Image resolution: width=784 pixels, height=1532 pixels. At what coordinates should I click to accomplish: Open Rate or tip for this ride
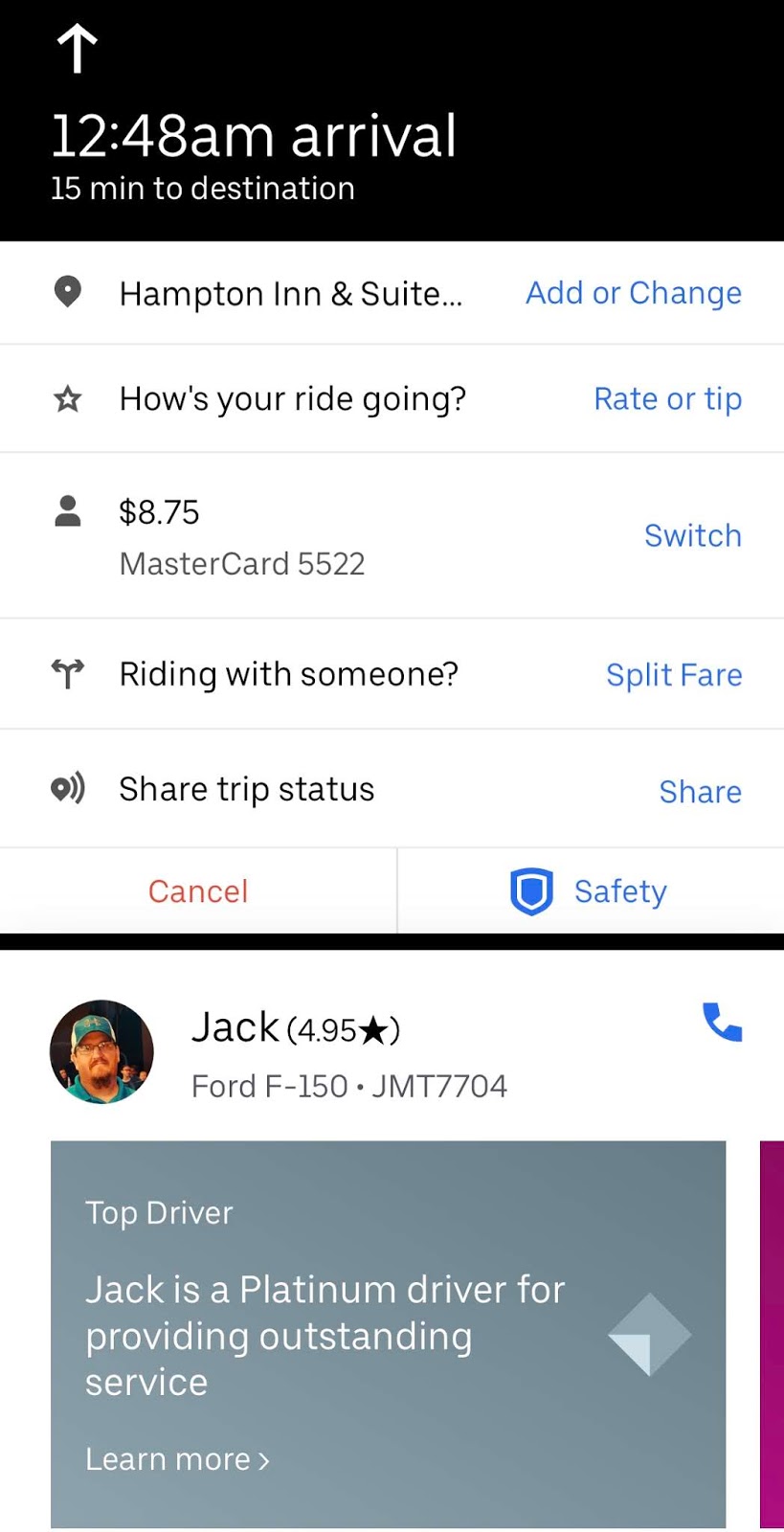(x=667, y=398)
